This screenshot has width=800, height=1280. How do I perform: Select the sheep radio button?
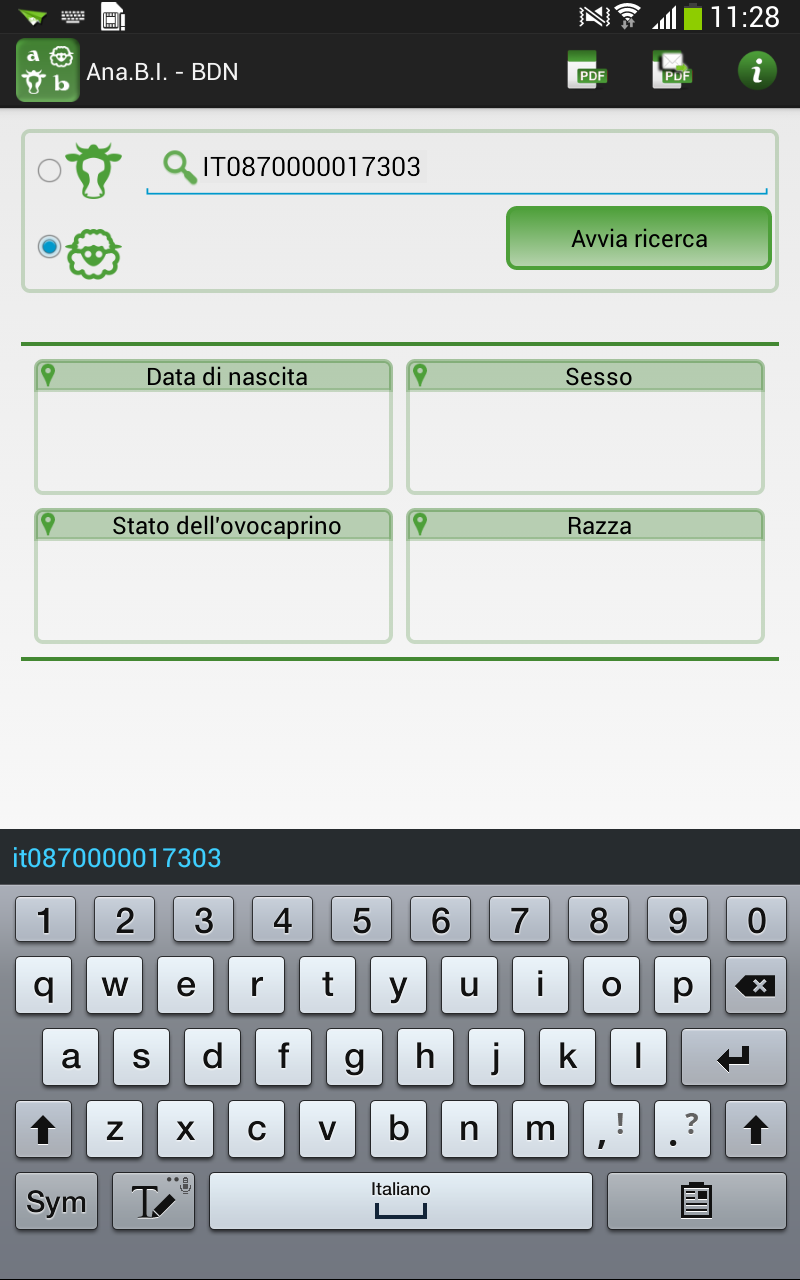[49, 246]
